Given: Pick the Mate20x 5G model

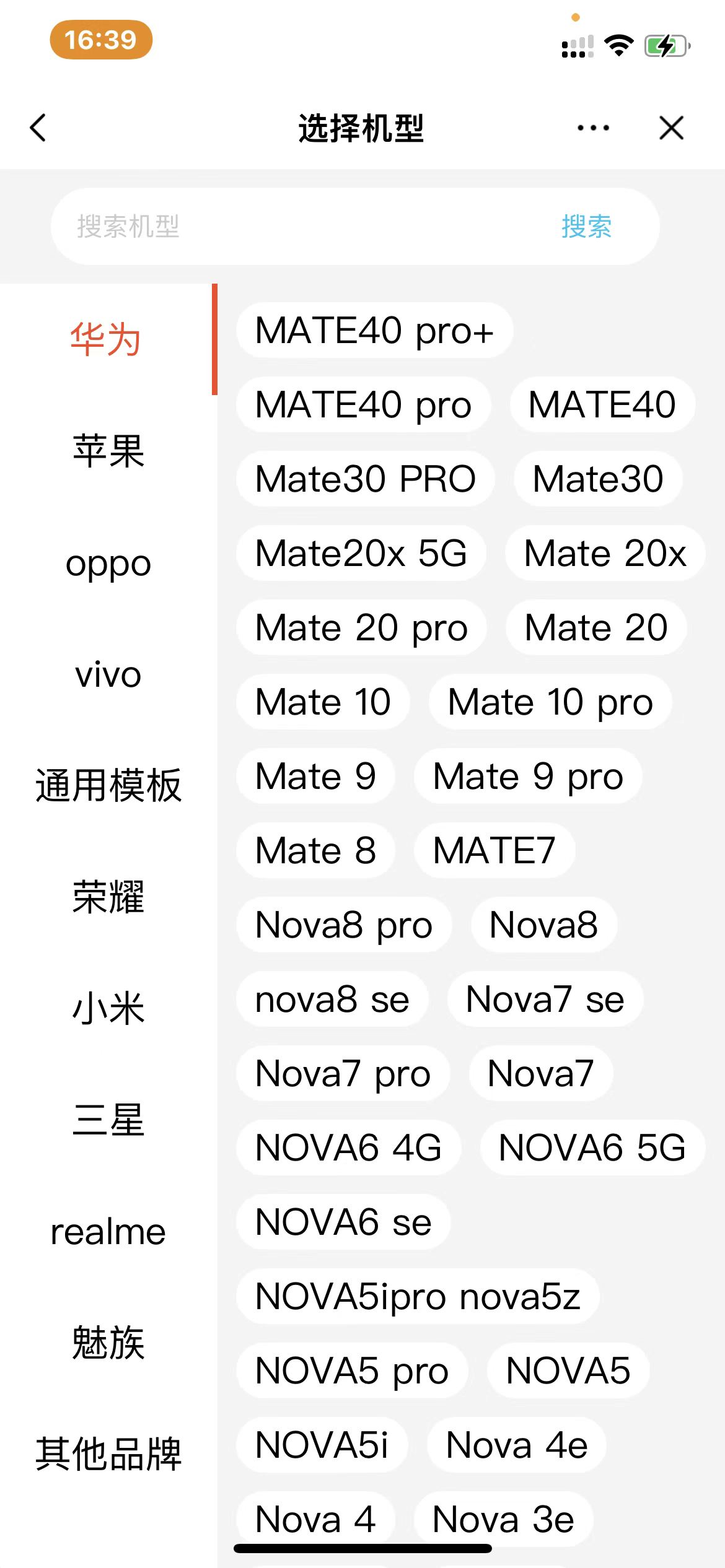Looking at the screenshot, I should [361, 553].
